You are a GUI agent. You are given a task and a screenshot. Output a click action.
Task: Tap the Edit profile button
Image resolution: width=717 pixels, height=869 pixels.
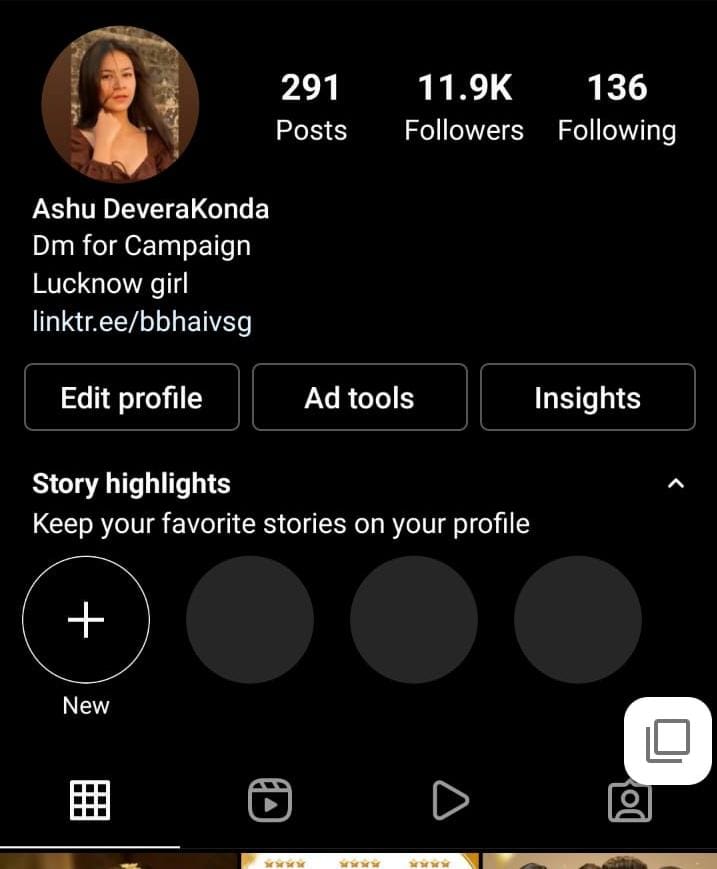click(132, 398)
